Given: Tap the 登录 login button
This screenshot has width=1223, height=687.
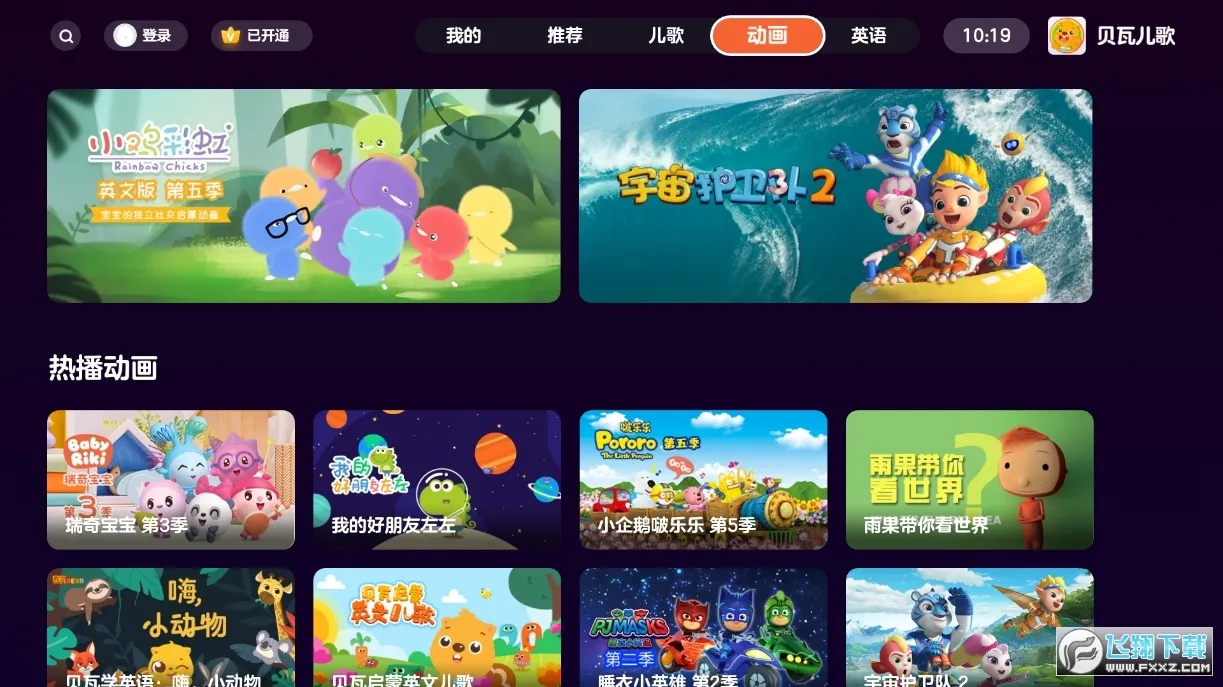Looking at the screenshot, I should (145, 36).
